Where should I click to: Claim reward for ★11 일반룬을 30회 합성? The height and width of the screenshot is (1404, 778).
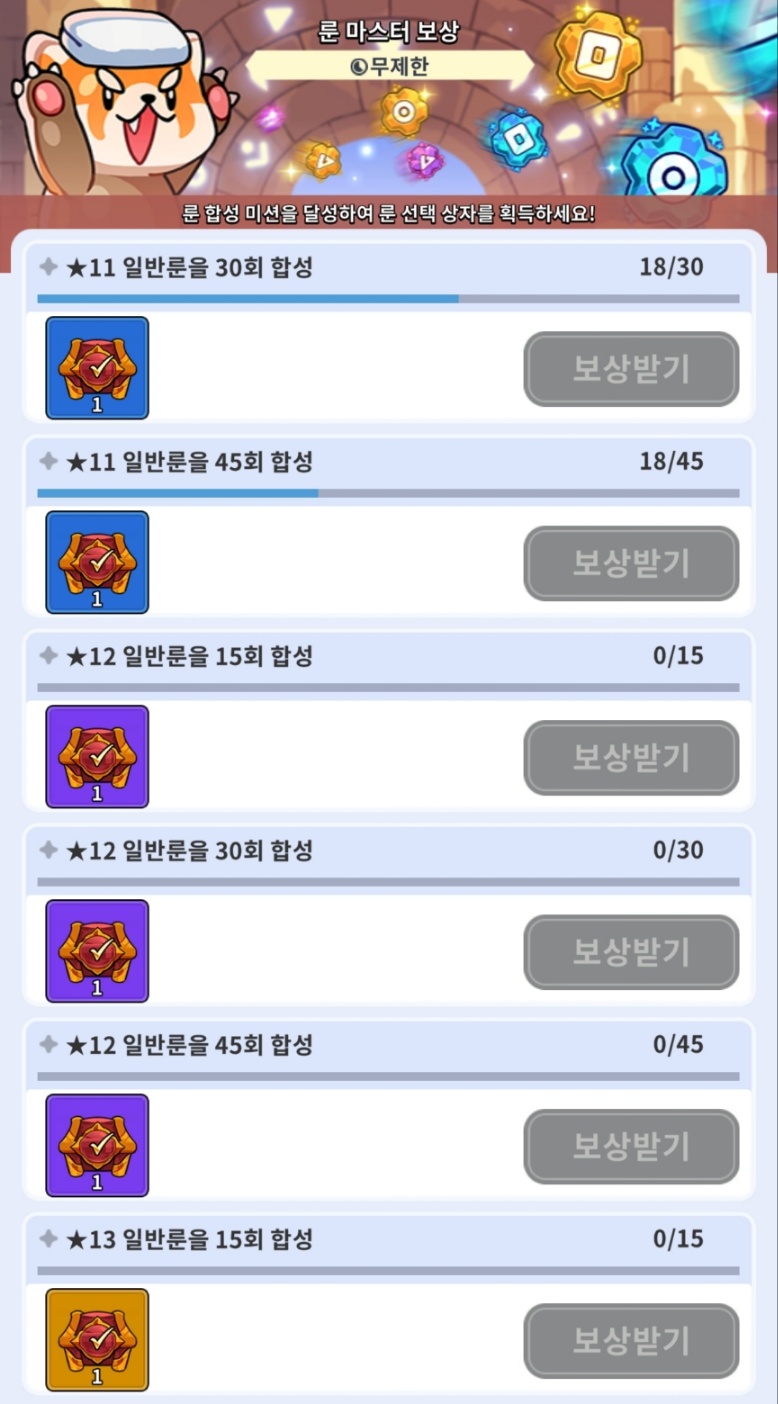[631, 369]
